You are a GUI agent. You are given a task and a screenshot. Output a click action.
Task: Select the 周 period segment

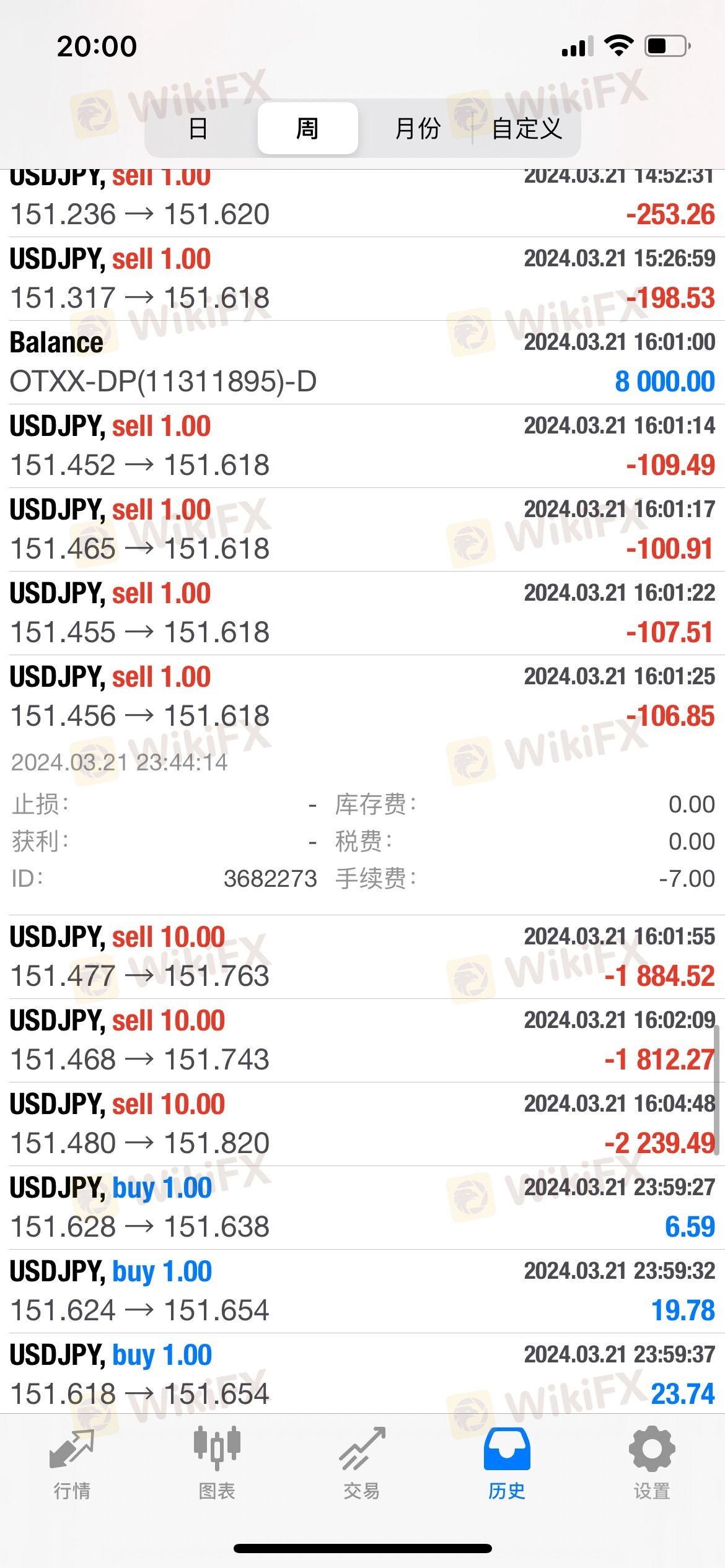pos(307,129)
